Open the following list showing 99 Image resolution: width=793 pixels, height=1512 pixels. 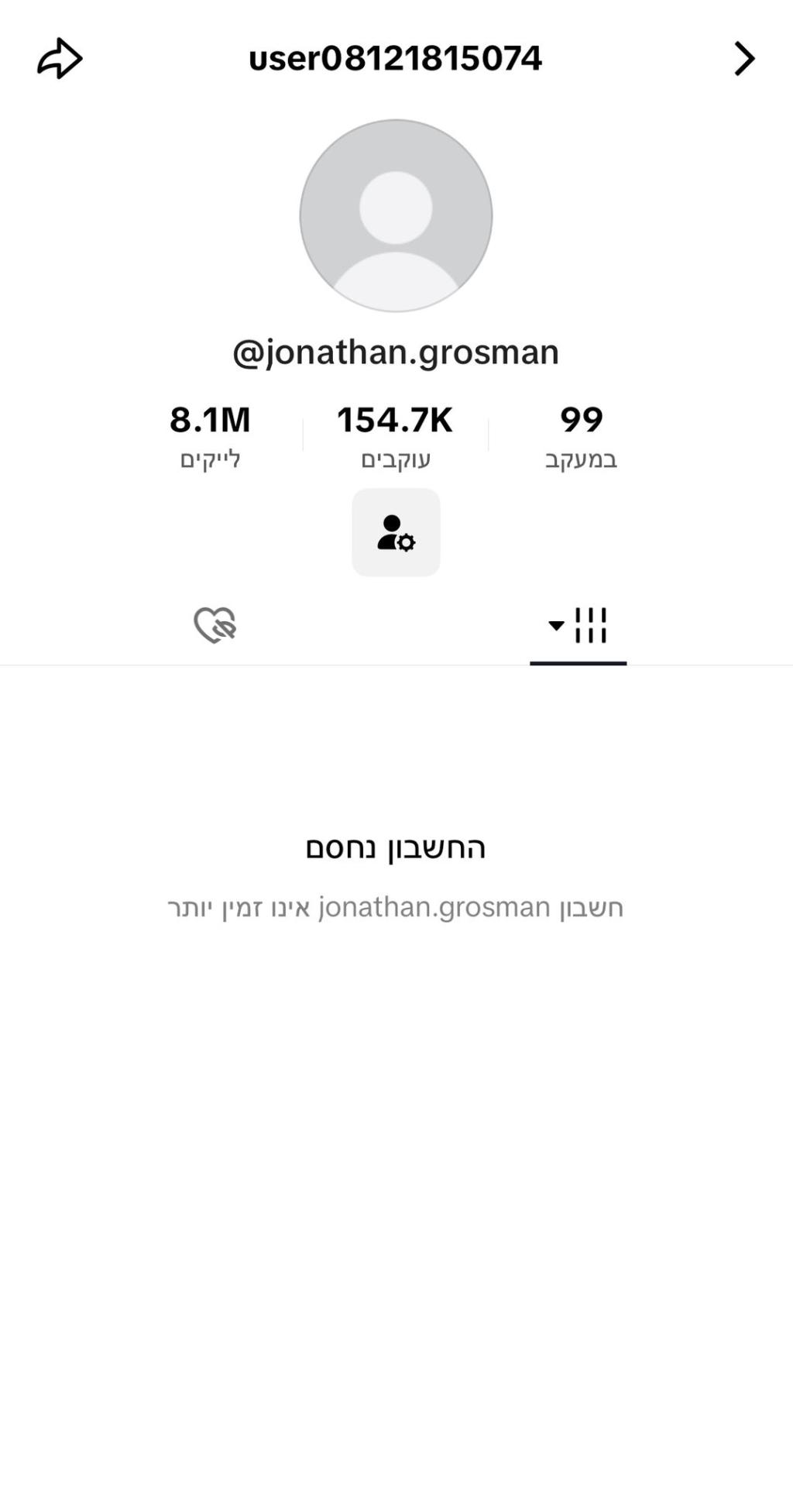(x=581, y=436)
